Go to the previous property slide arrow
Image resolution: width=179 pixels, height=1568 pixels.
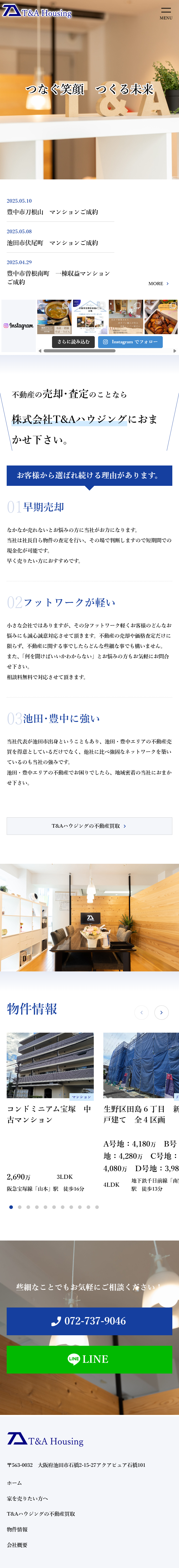coord(141,1012)
